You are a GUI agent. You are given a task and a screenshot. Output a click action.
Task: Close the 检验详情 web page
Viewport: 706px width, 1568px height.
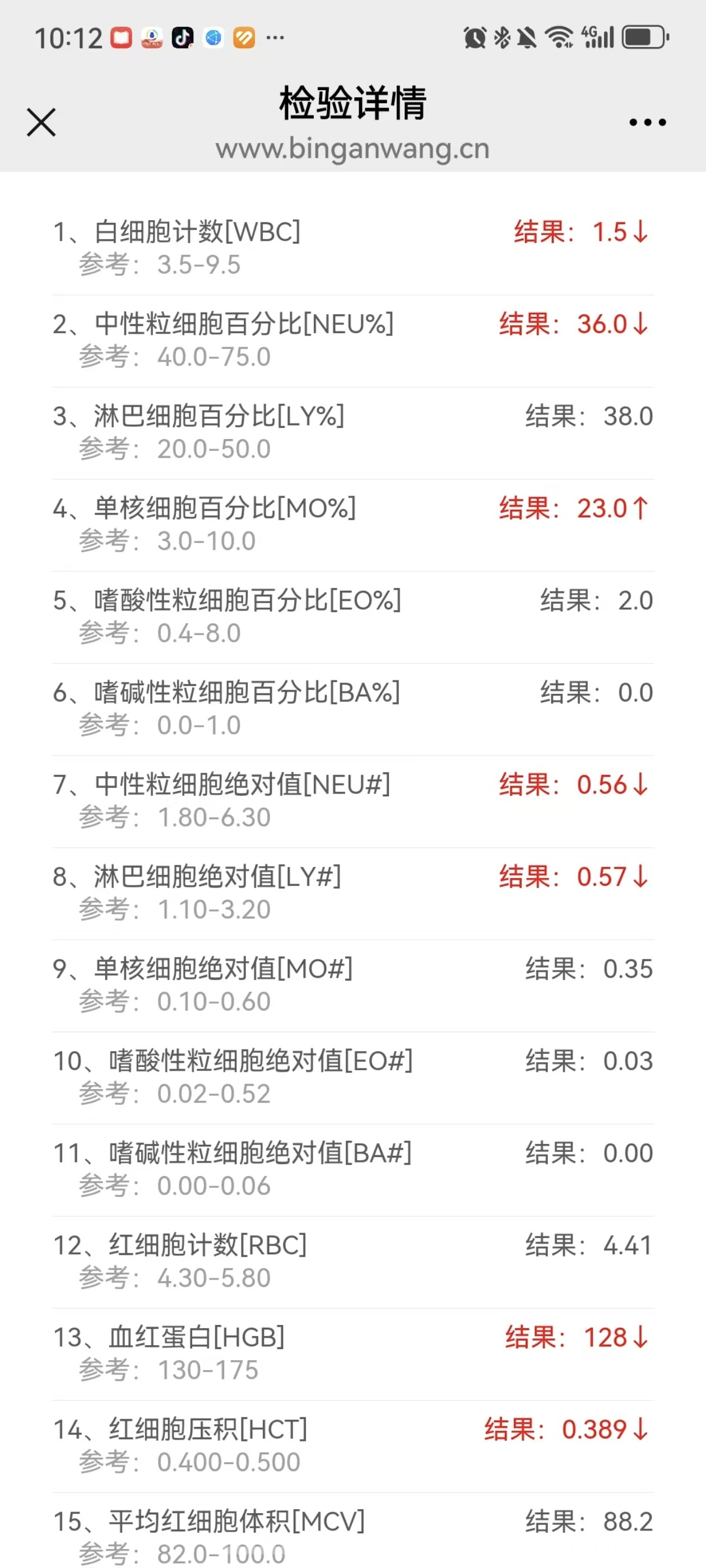[41, 122]
